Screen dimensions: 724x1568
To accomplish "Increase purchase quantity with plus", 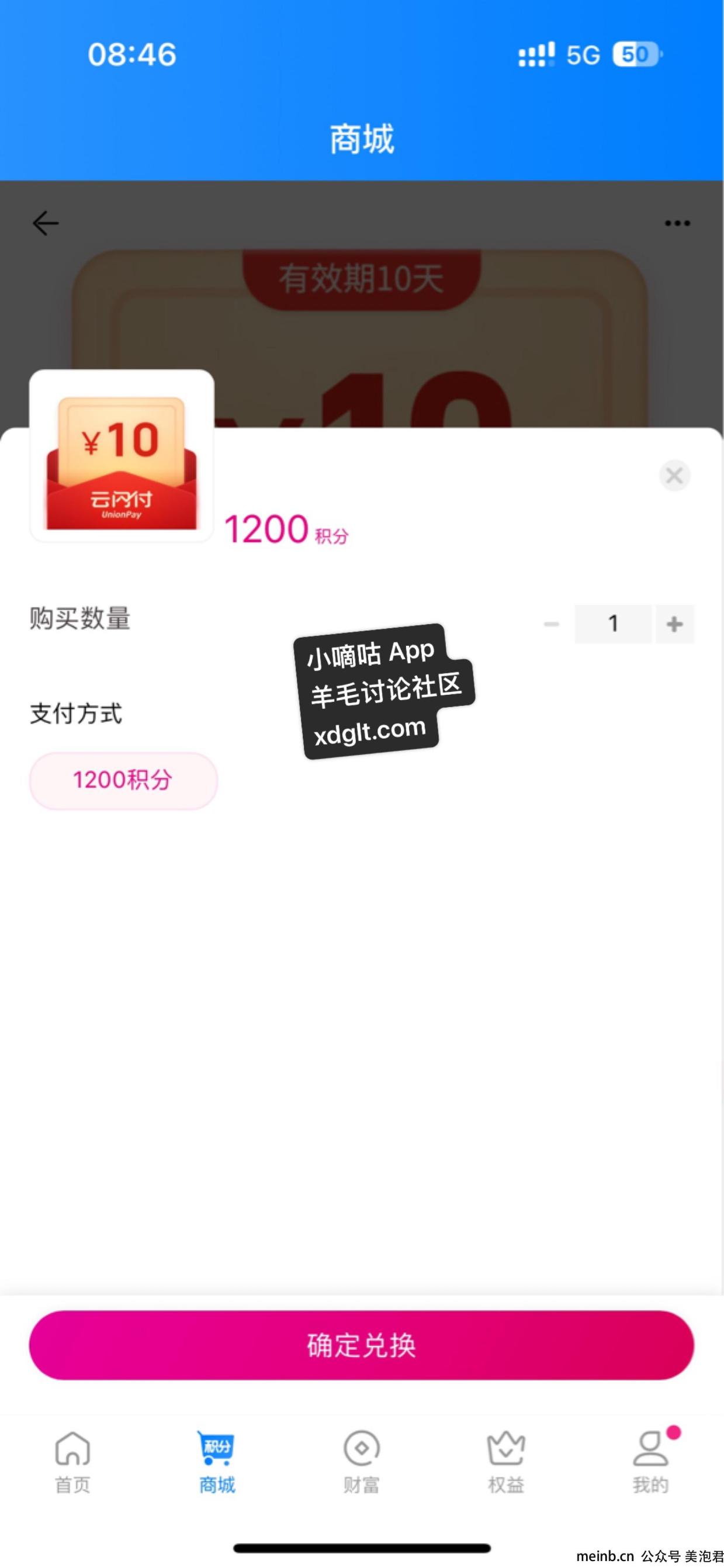I will click(674, 624).
